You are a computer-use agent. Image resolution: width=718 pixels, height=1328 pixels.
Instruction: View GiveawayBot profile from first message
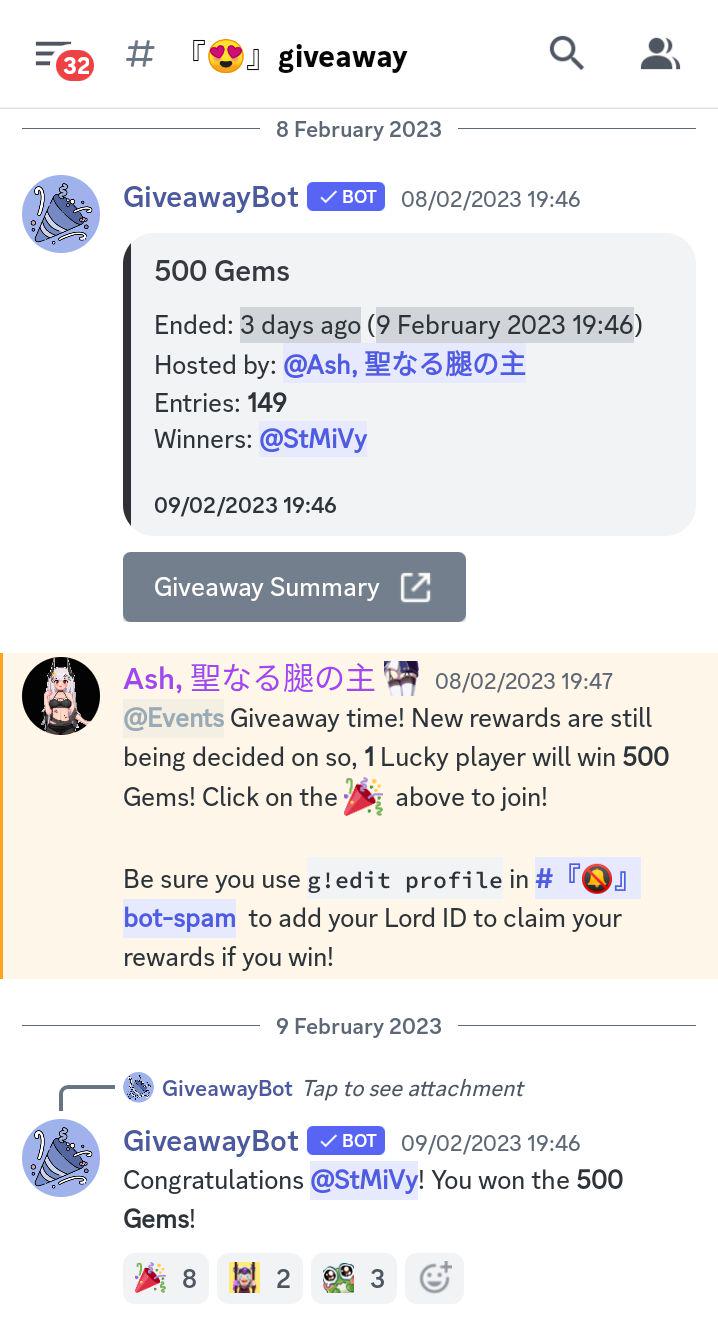coord(61,214)
